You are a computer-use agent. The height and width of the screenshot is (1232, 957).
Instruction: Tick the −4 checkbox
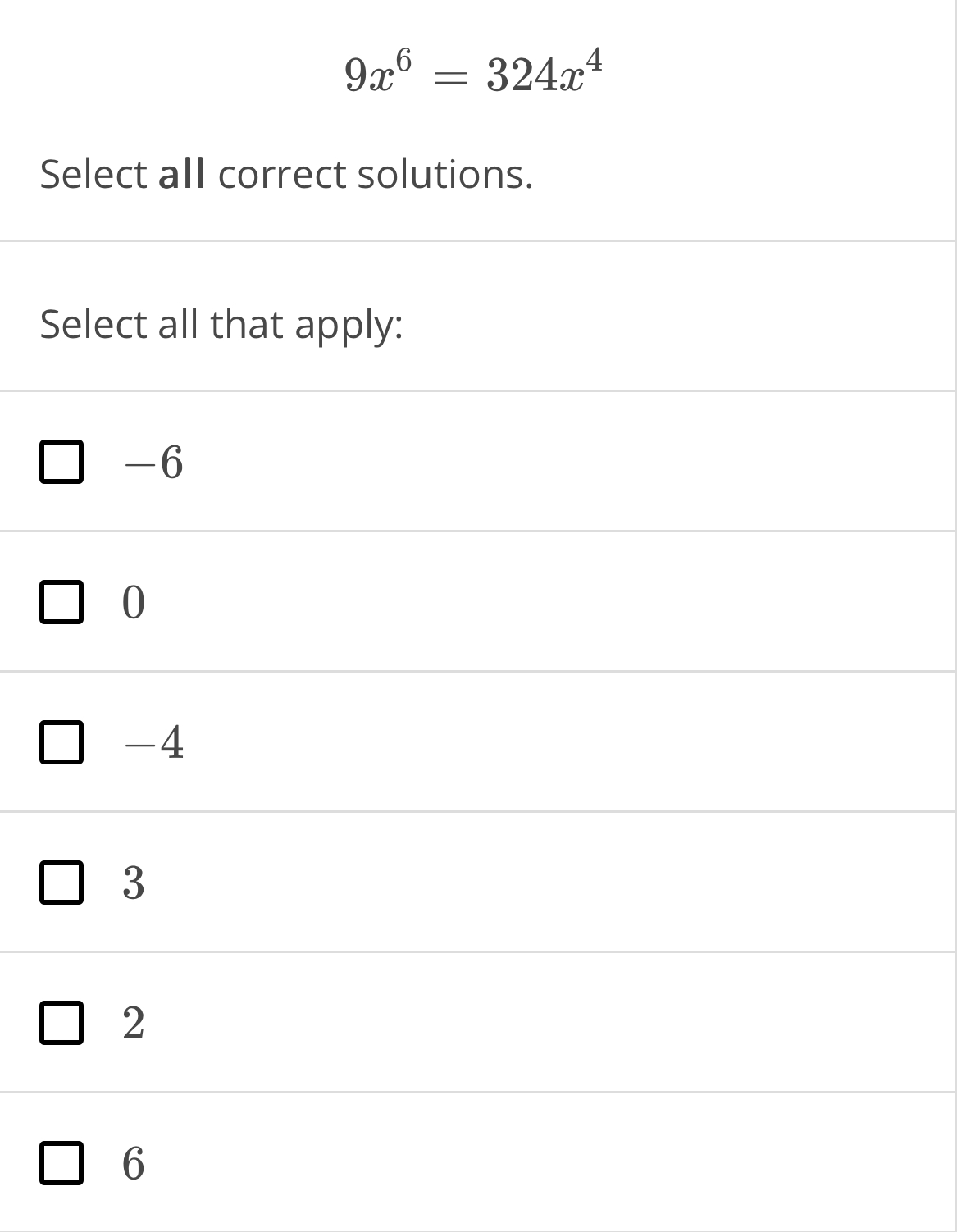[62, 742]
